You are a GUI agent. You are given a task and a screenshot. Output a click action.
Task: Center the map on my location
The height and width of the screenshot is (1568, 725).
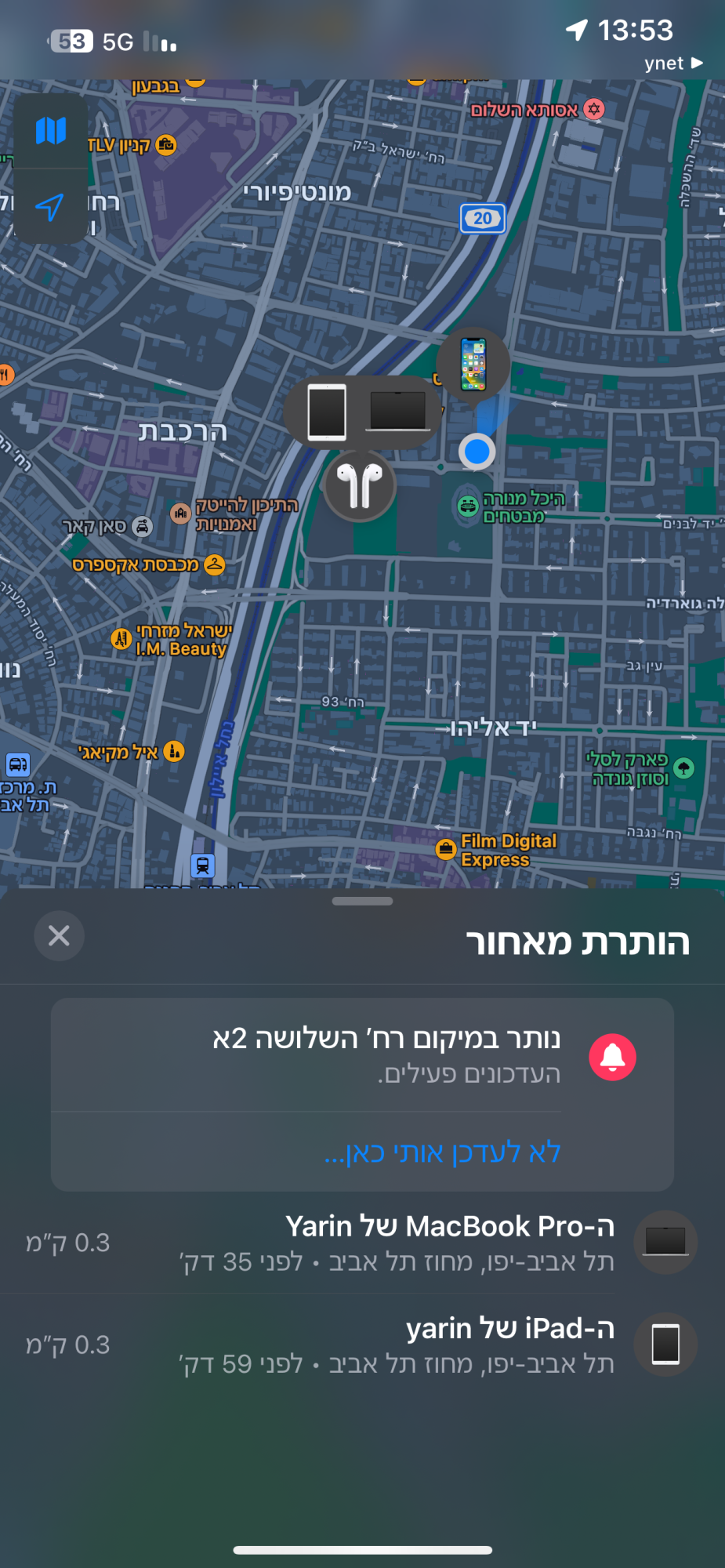coord(50,207)
